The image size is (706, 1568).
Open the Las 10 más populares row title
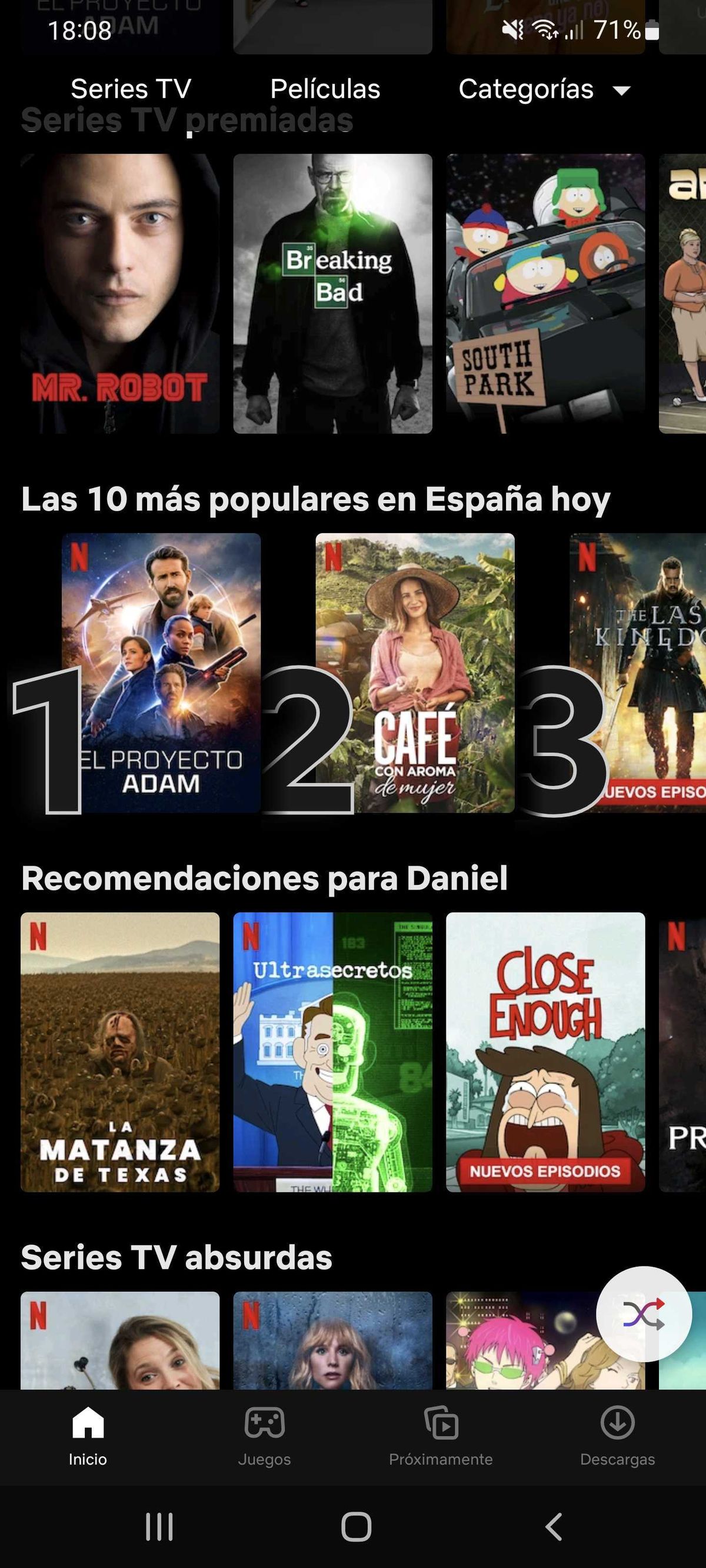click(x=317, y=499)
